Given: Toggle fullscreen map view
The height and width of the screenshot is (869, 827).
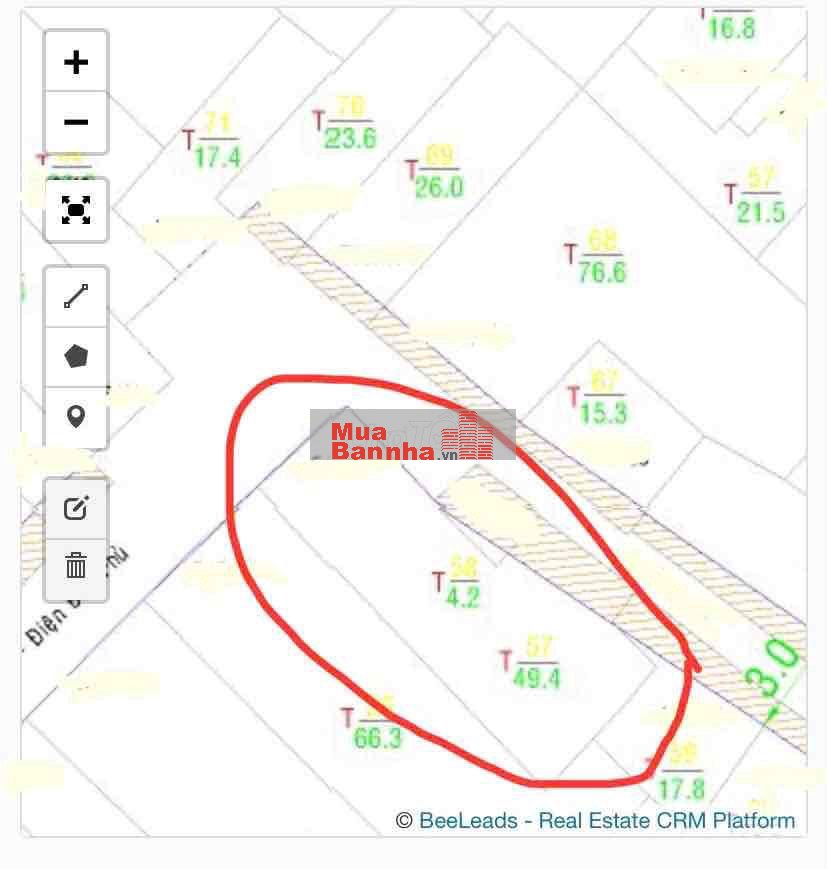Looking at the screenshot, I should coord(76,210).
